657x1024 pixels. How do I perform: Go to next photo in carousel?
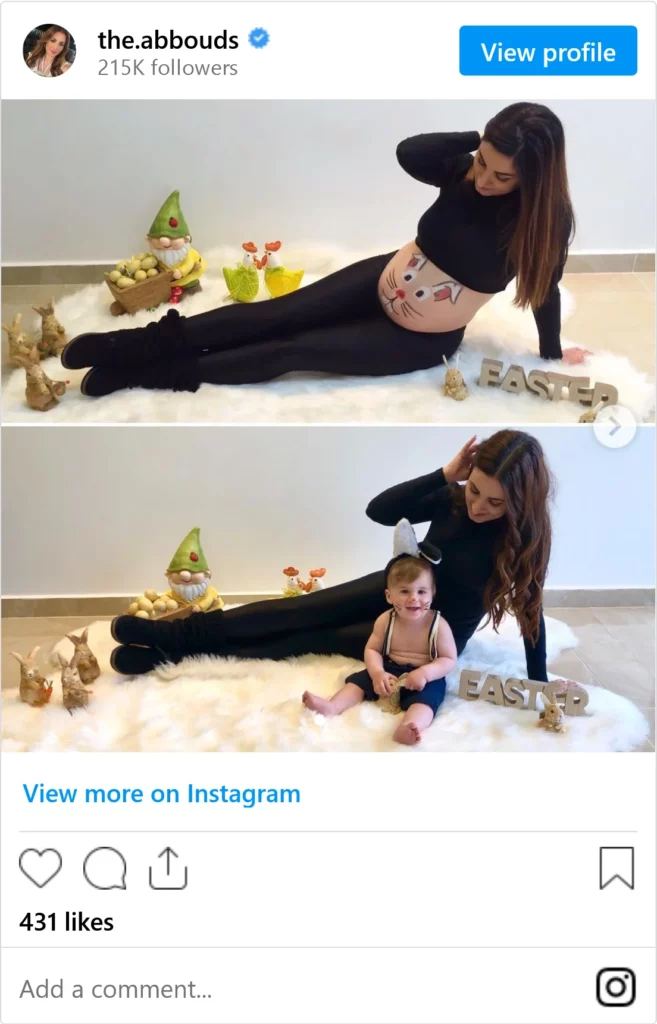point(614,427)
